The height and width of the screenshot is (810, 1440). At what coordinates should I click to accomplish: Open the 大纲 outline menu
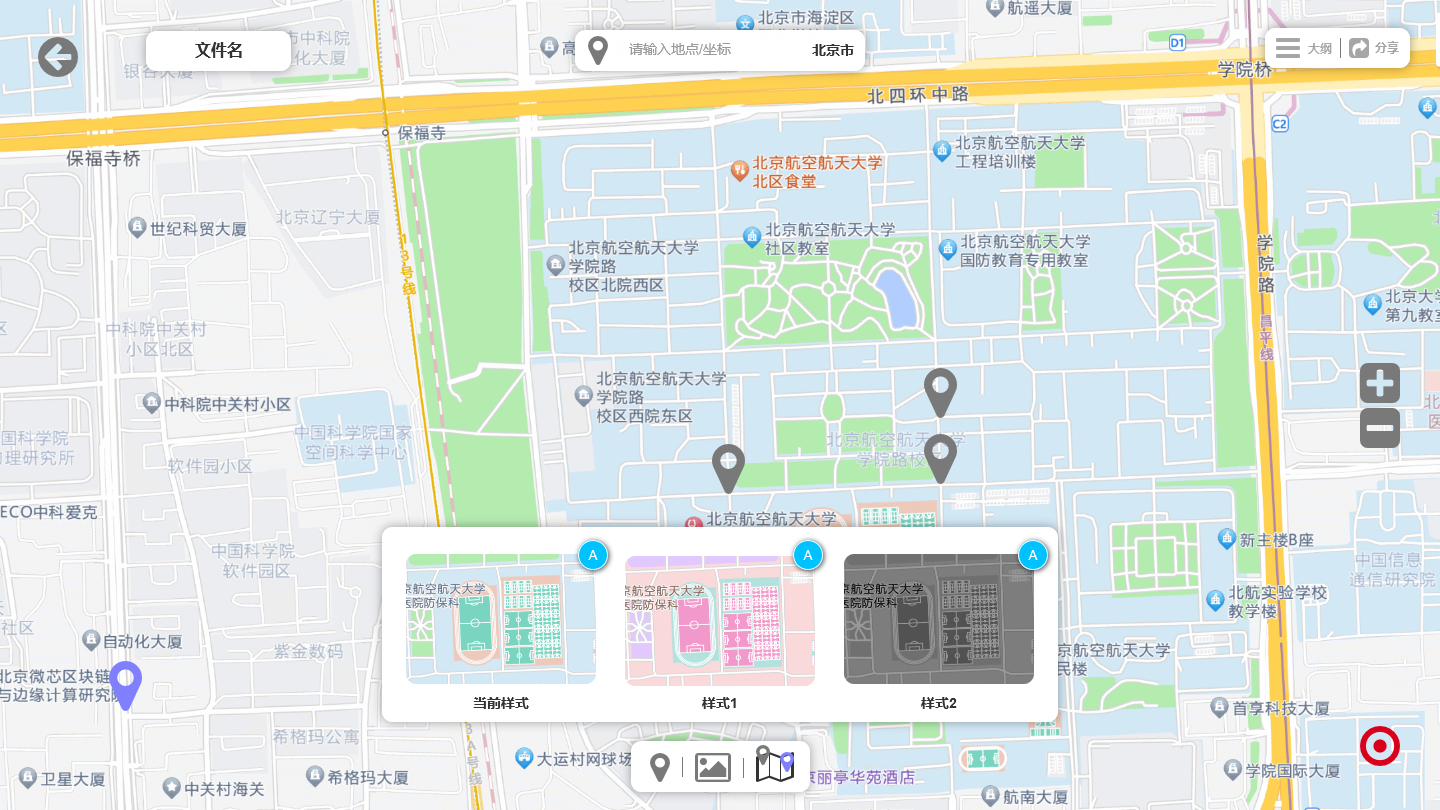[1304, 48]
